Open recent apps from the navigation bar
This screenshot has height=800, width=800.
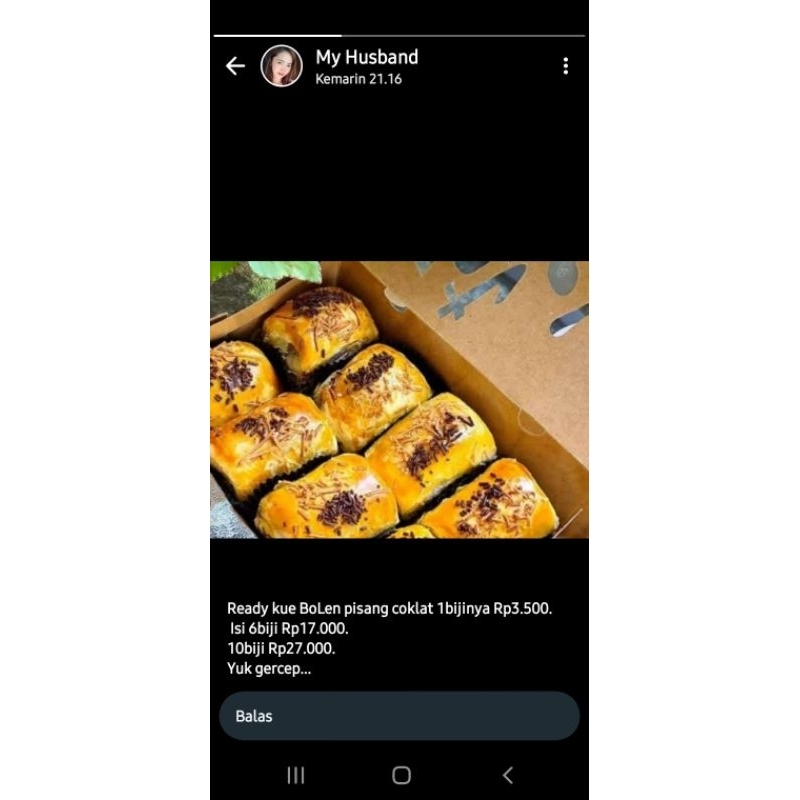click(295, 775)
